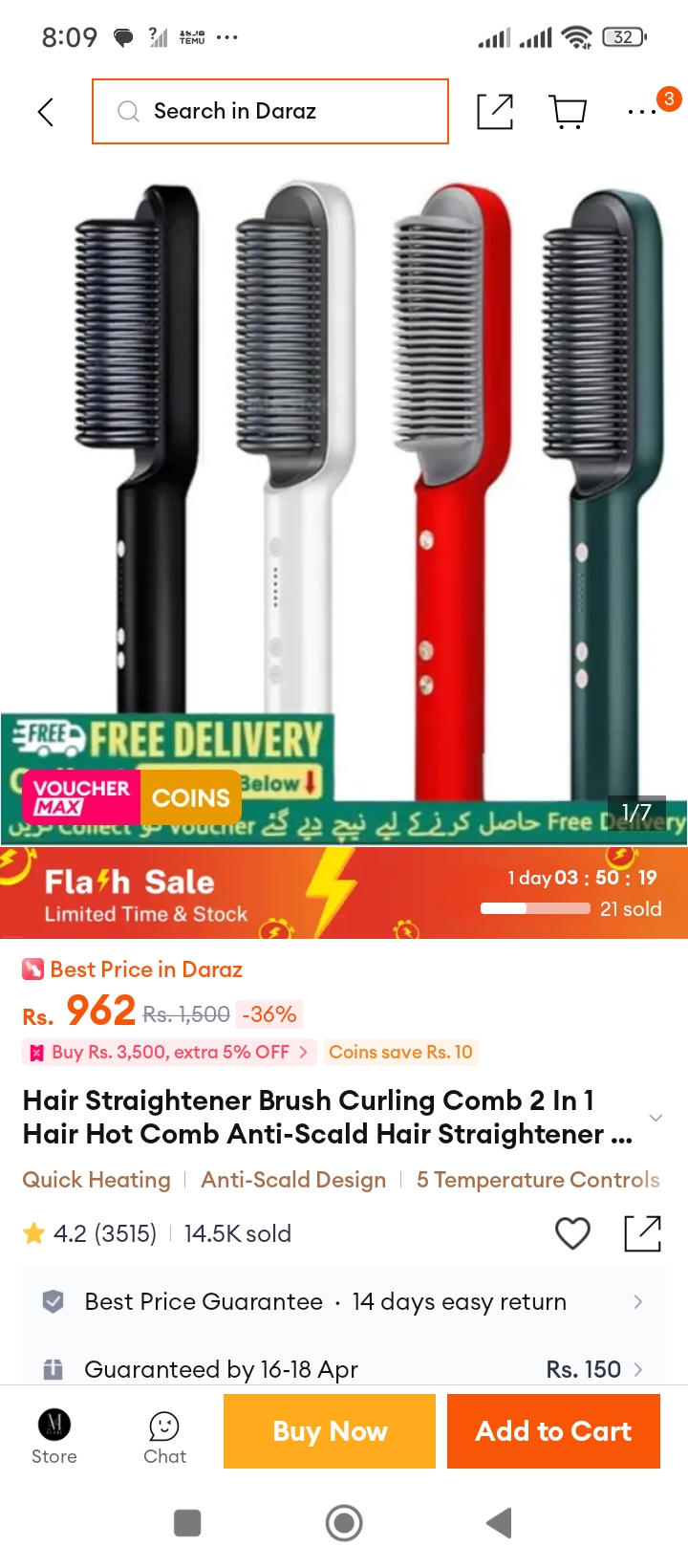Tap the share icon beside the heart
Screen dimensions: 688x1568
(x=642, y=1233)
